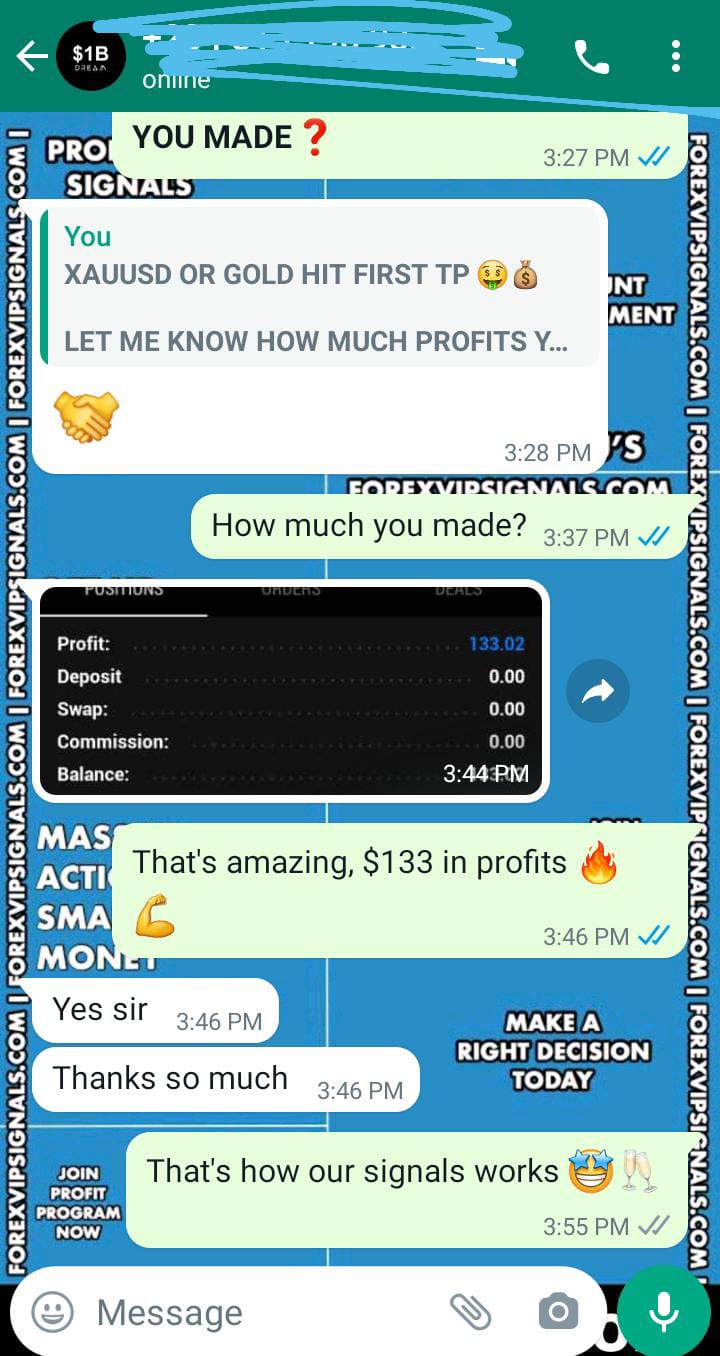The height and width of the screenshot is (1356, 720).
Task: Forward the profit screenshot image
Action: click(x=597, y=691)
